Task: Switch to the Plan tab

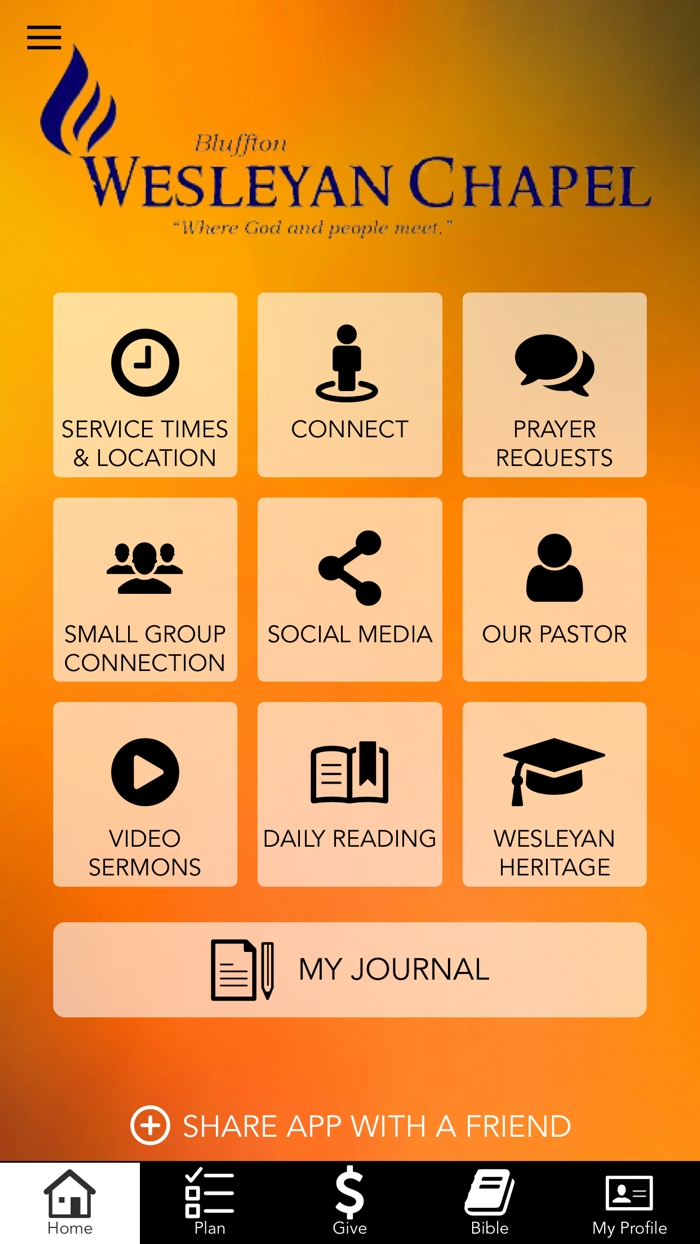Action: (x=210, y=1203)
